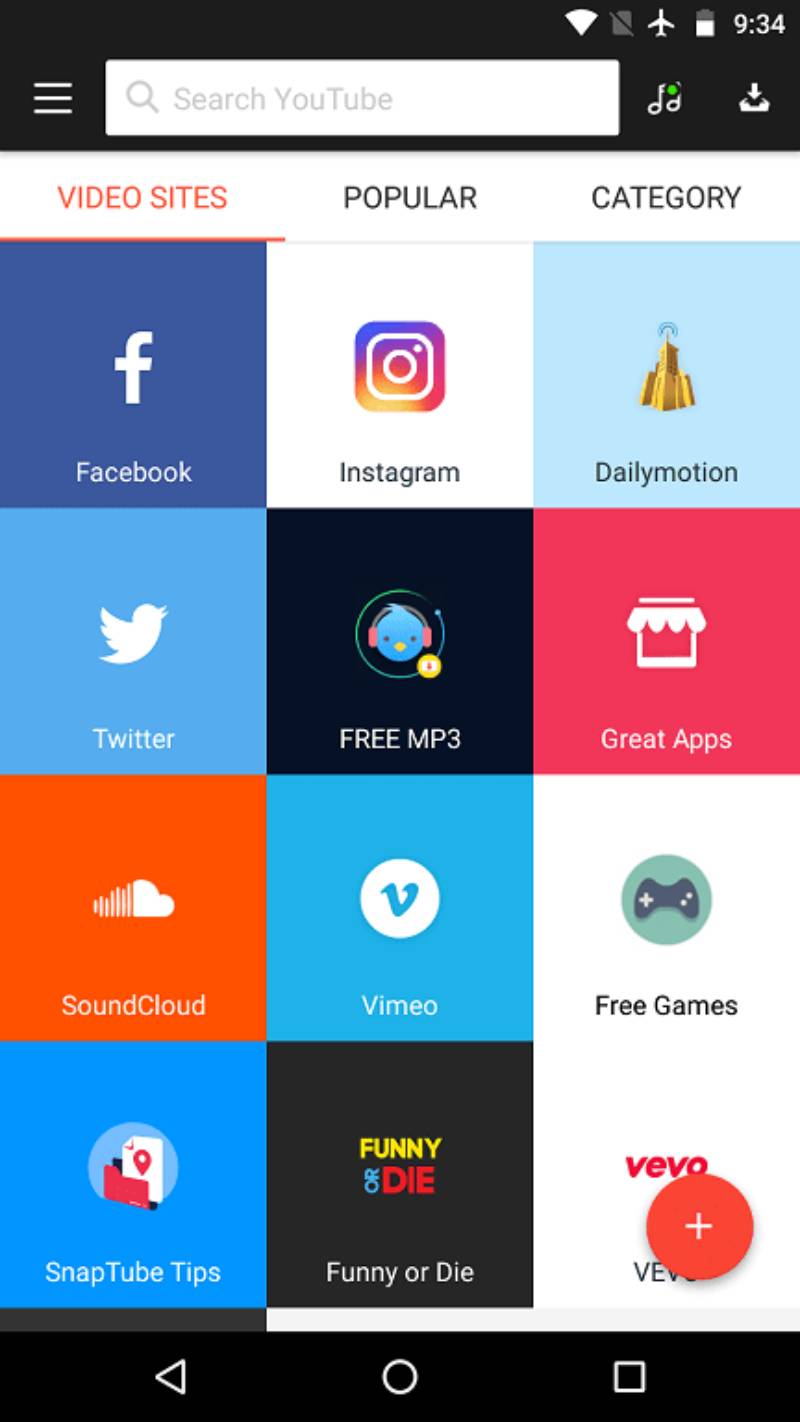Tap the Search YouTube field
This screenshot has height=1422, width=800.
click(362, 98)
